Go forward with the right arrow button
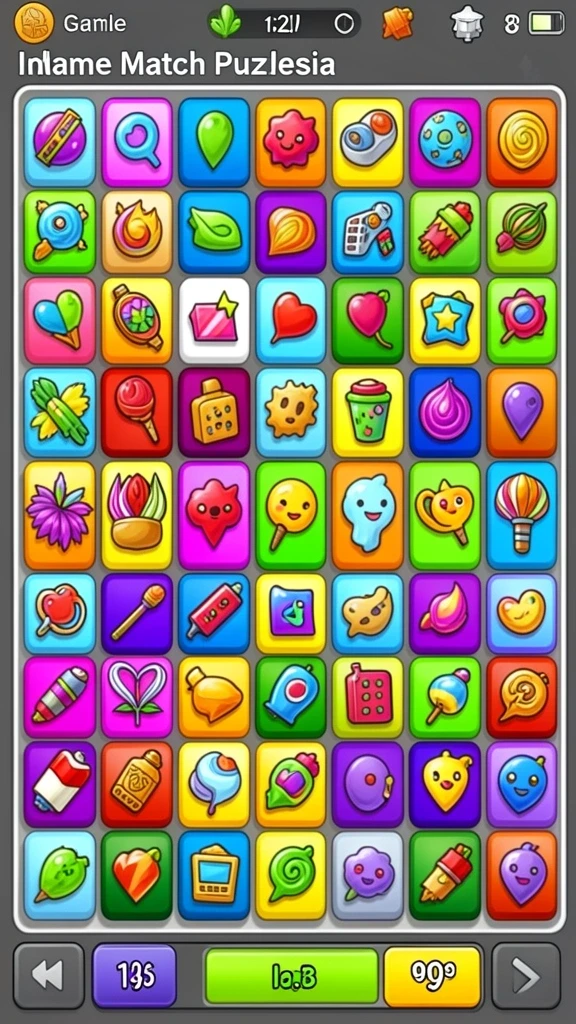 tap(526, 976)
